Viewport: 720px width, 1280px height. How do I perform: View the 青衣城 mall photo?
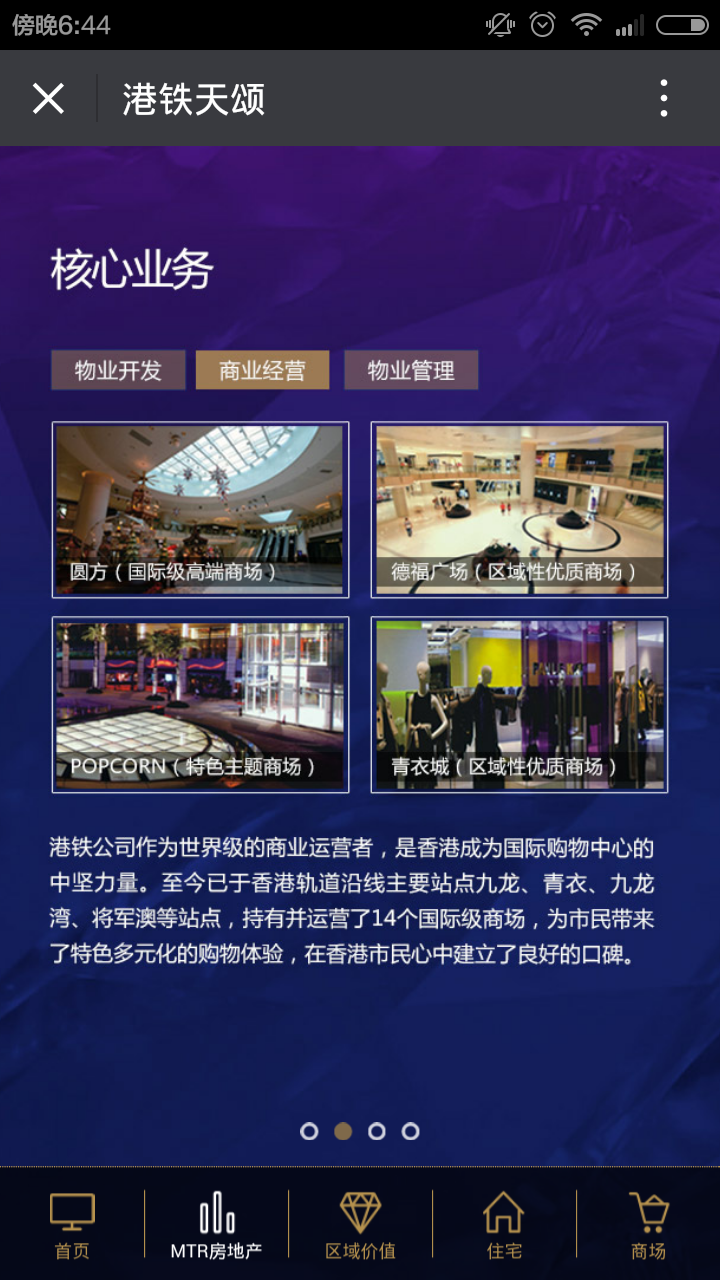click(x=518, y=704)
